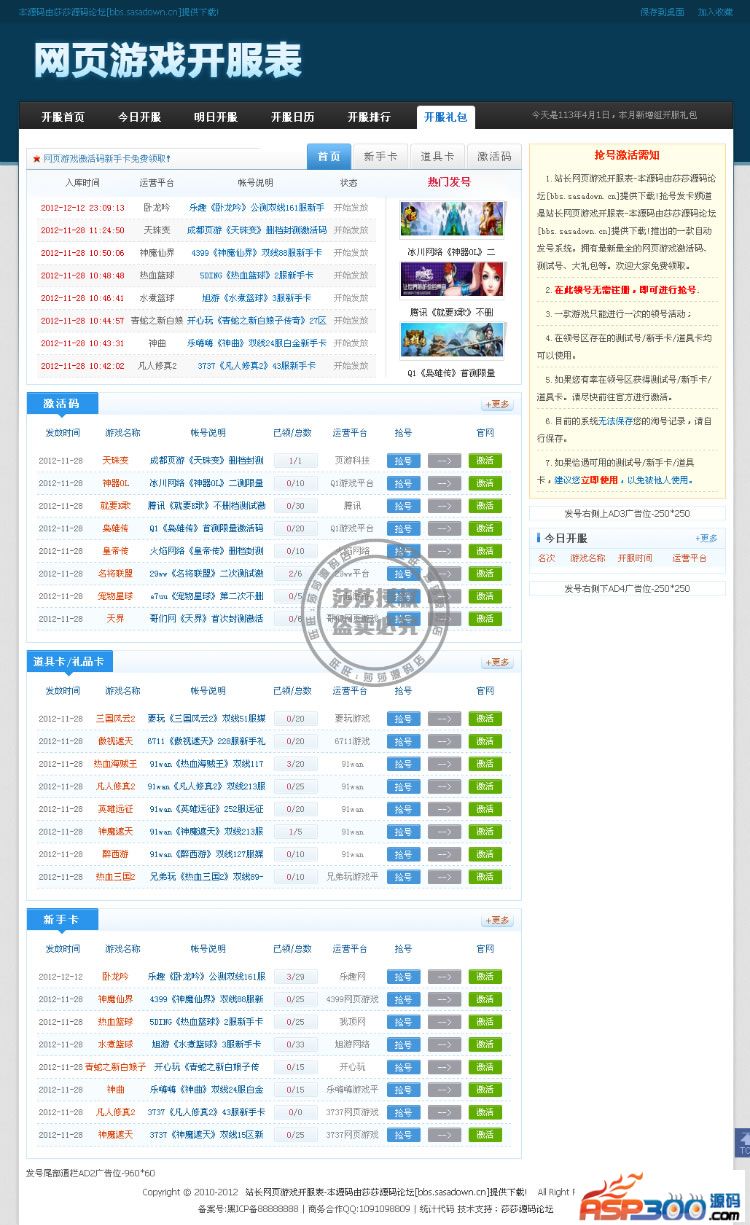
Task: Open the 开服日历 tab
Action: [x=292, y=117]
